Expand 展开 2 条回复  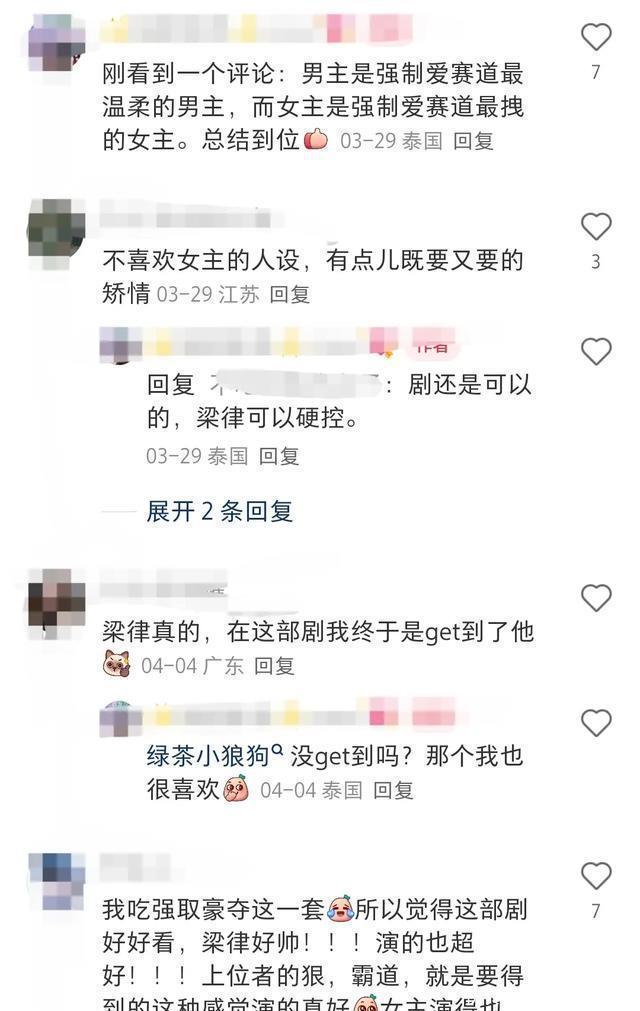219,511
